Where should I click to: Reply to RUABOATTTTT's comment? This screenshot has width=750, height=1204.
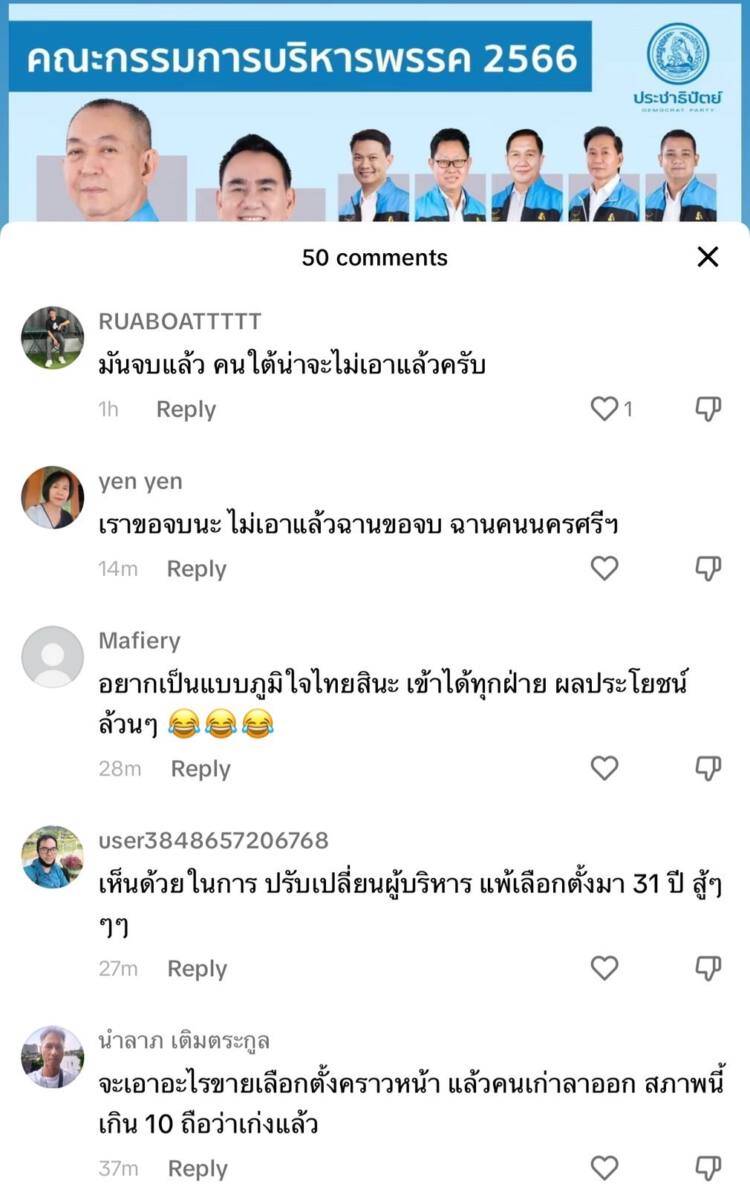pos(186,409)
